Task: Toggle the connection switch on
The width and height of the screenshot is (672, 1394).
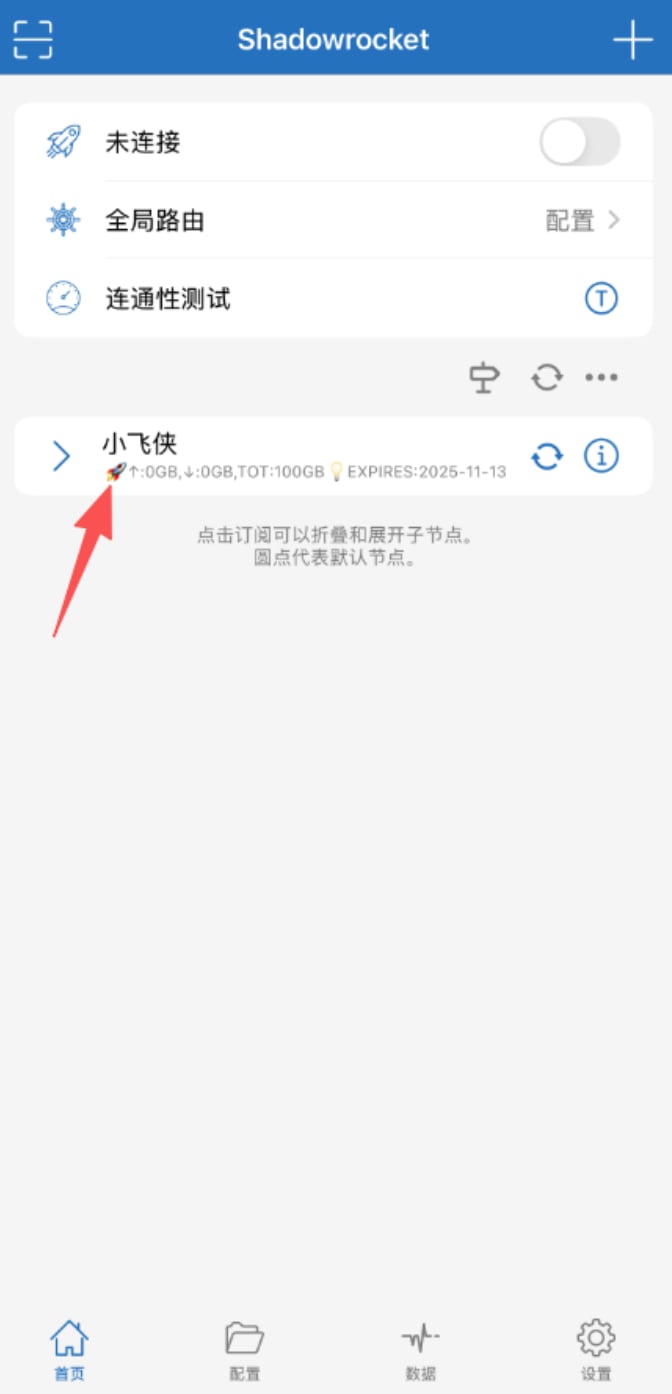Action: pyautogui.click(x=580, y=142)
